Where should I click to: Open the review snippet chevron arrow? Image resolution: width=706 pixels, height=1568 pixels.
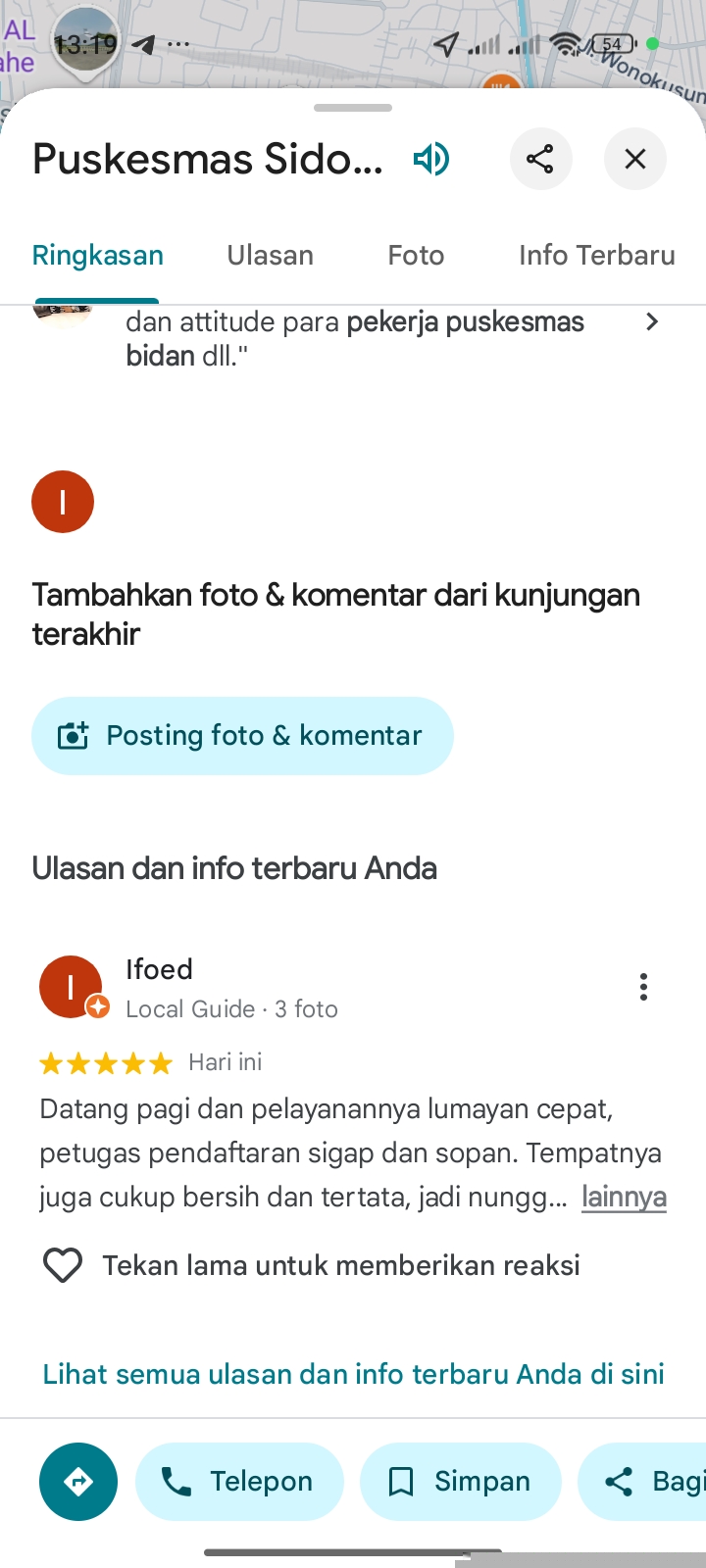click(652, 322)
